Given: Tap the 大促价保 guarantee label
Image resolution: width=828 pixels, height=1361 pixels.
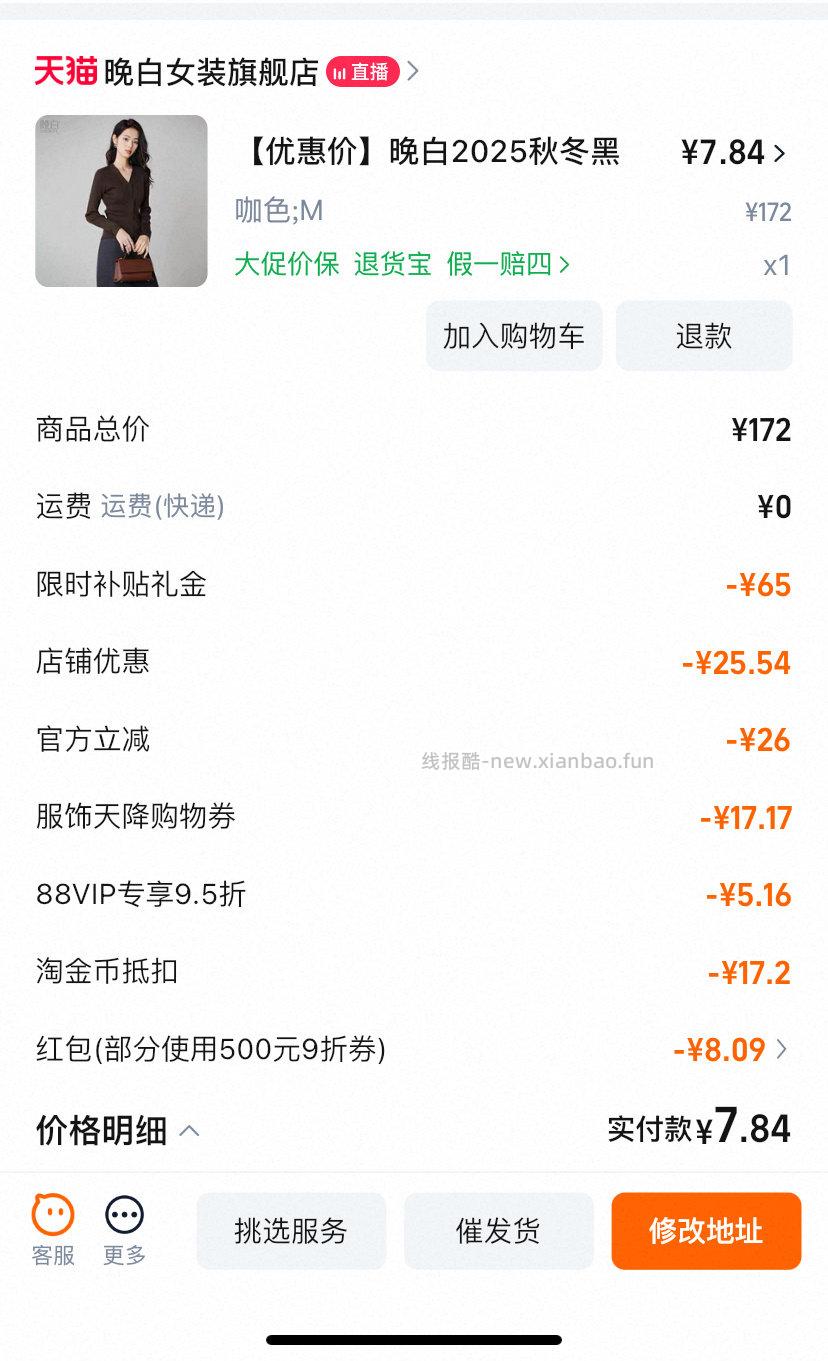Looking at the screenshot, I should (x=288, y=265).
